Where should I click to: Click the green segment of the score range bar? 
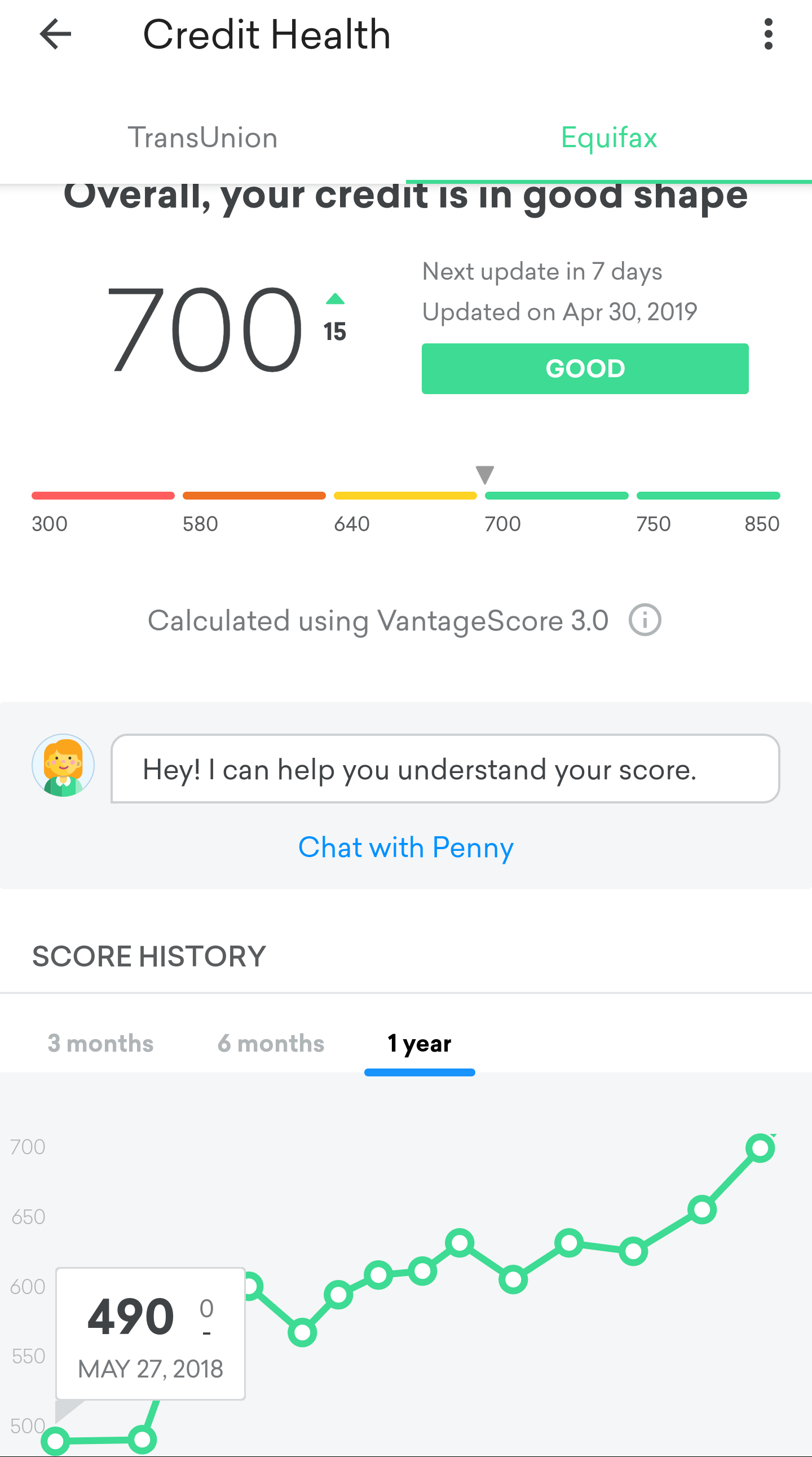click(557, 495)
